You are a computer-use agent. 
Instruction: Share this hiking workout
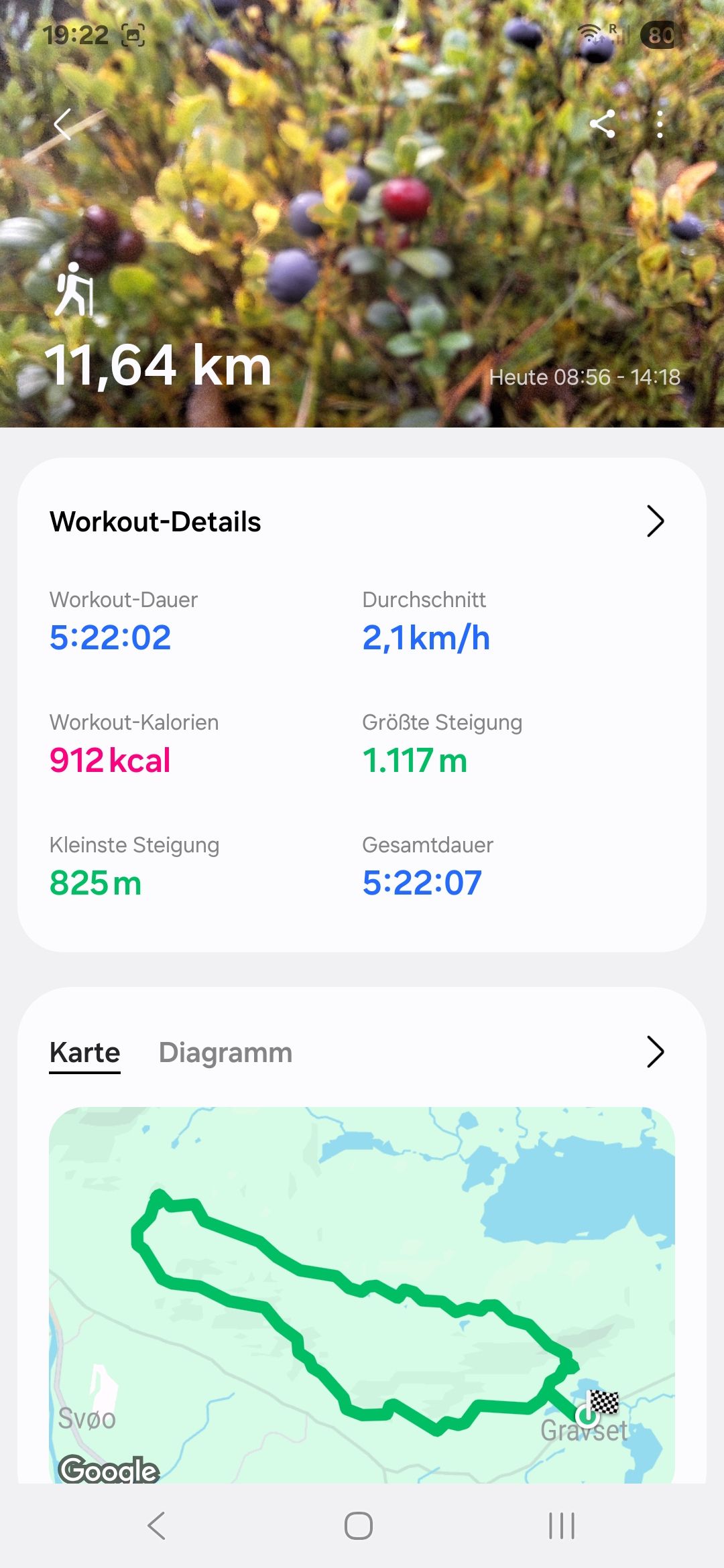pos(602,124)
